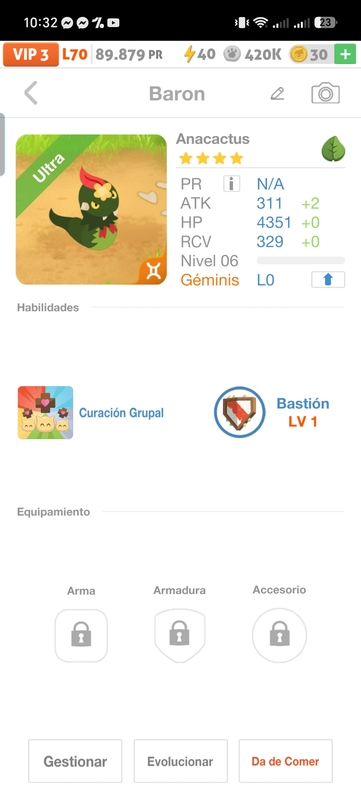Select the locked Arma slot
Screen dimensions: 361x800
click(x=81, y=636)
